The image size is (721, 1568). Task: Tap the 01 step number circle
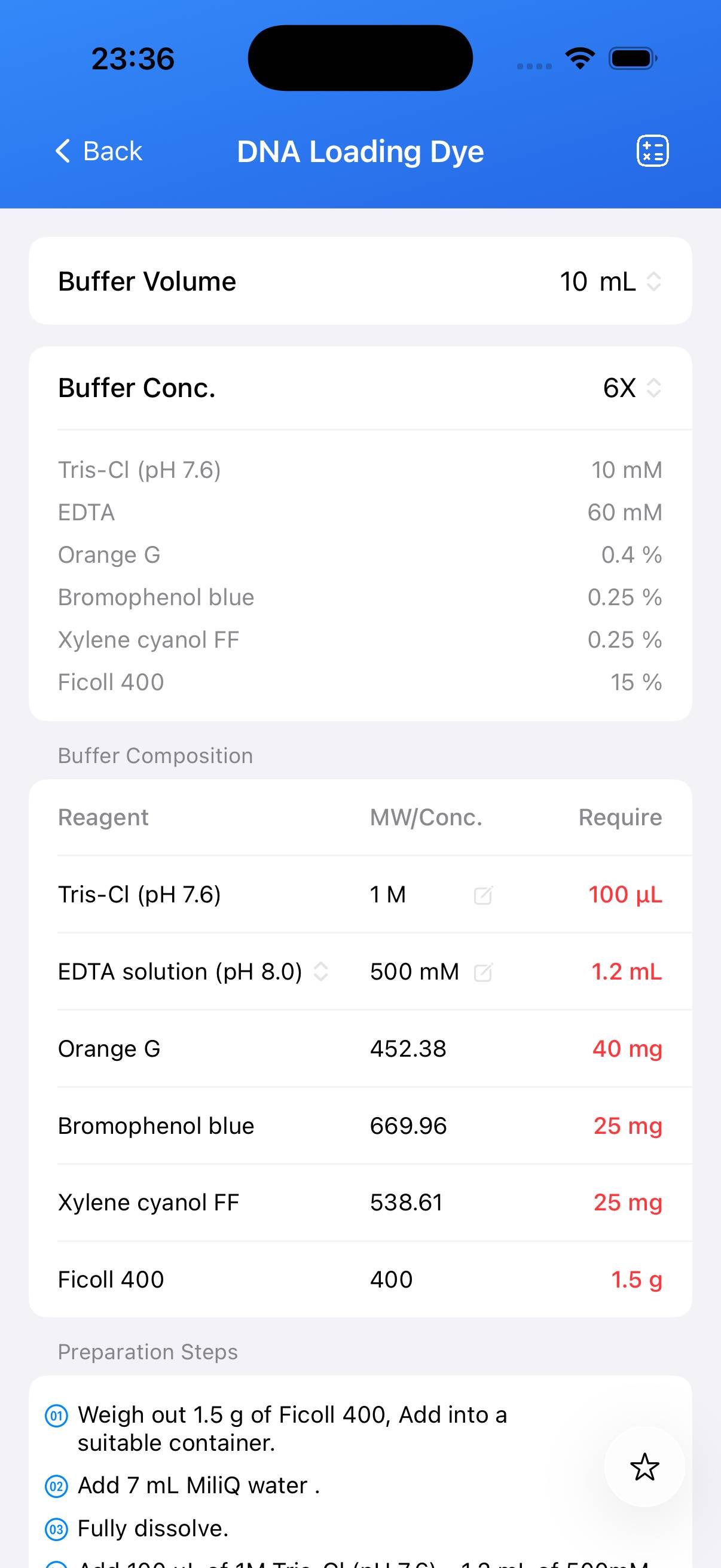pyautogui.click(x=57, y=1415)
